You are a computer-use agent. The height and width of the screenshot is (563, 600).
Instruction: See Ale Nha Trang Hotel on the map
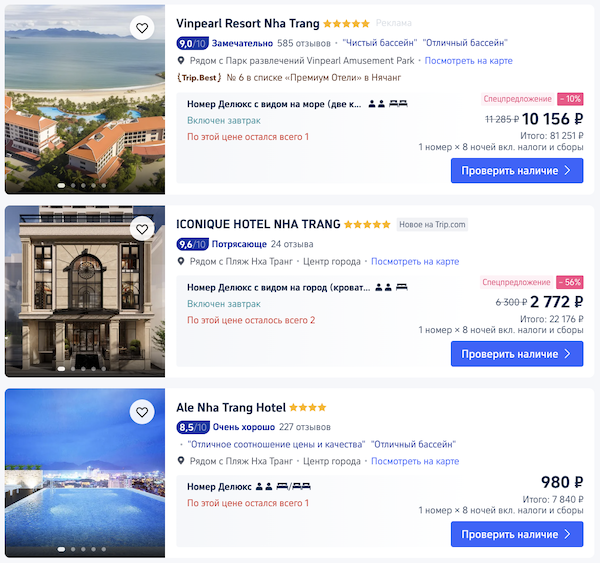click(415, 461)
